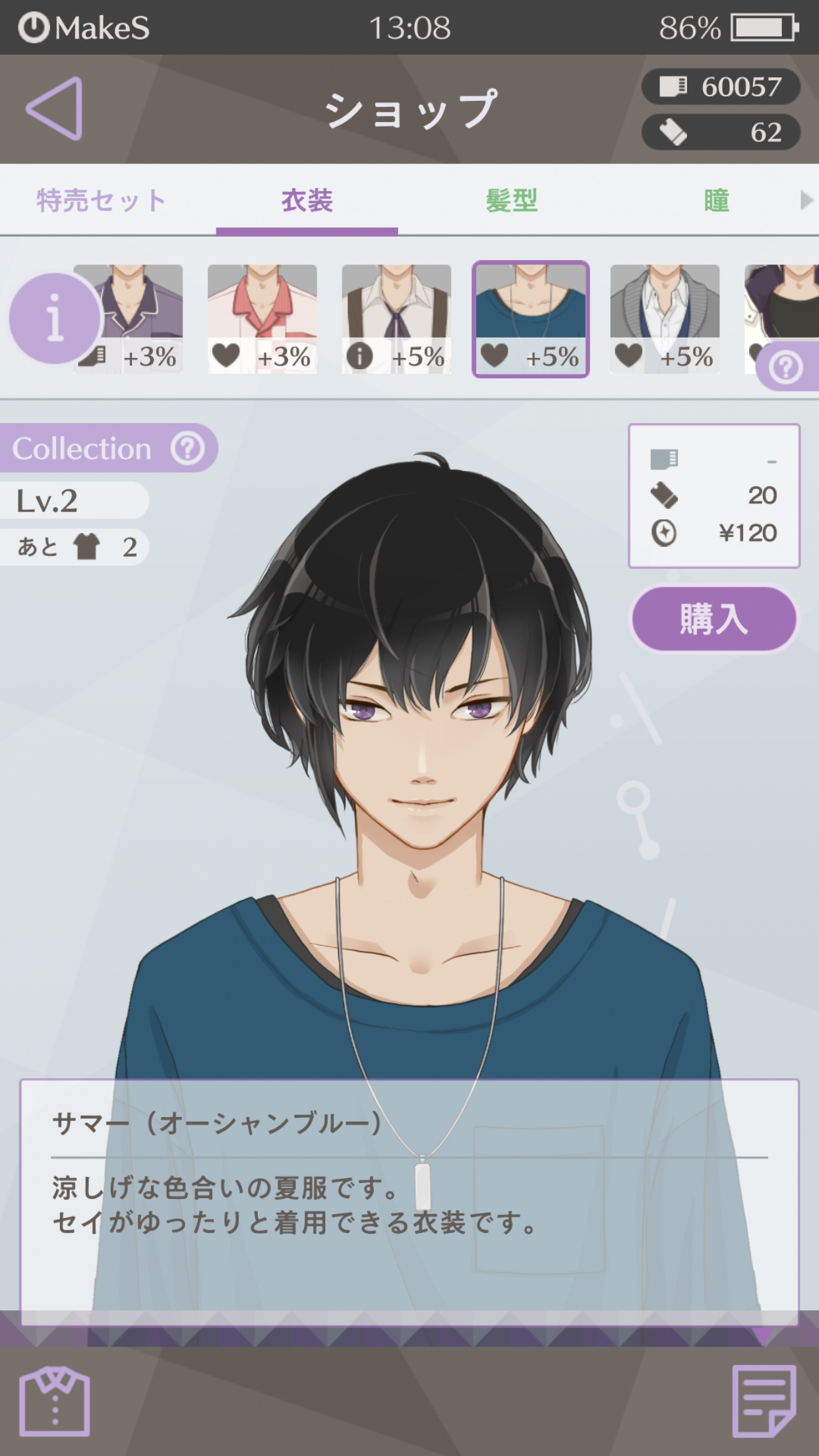The width and height of the screenshot is (819, 1456).
Task: Open the round purple info button
Action: coord(54,318)
